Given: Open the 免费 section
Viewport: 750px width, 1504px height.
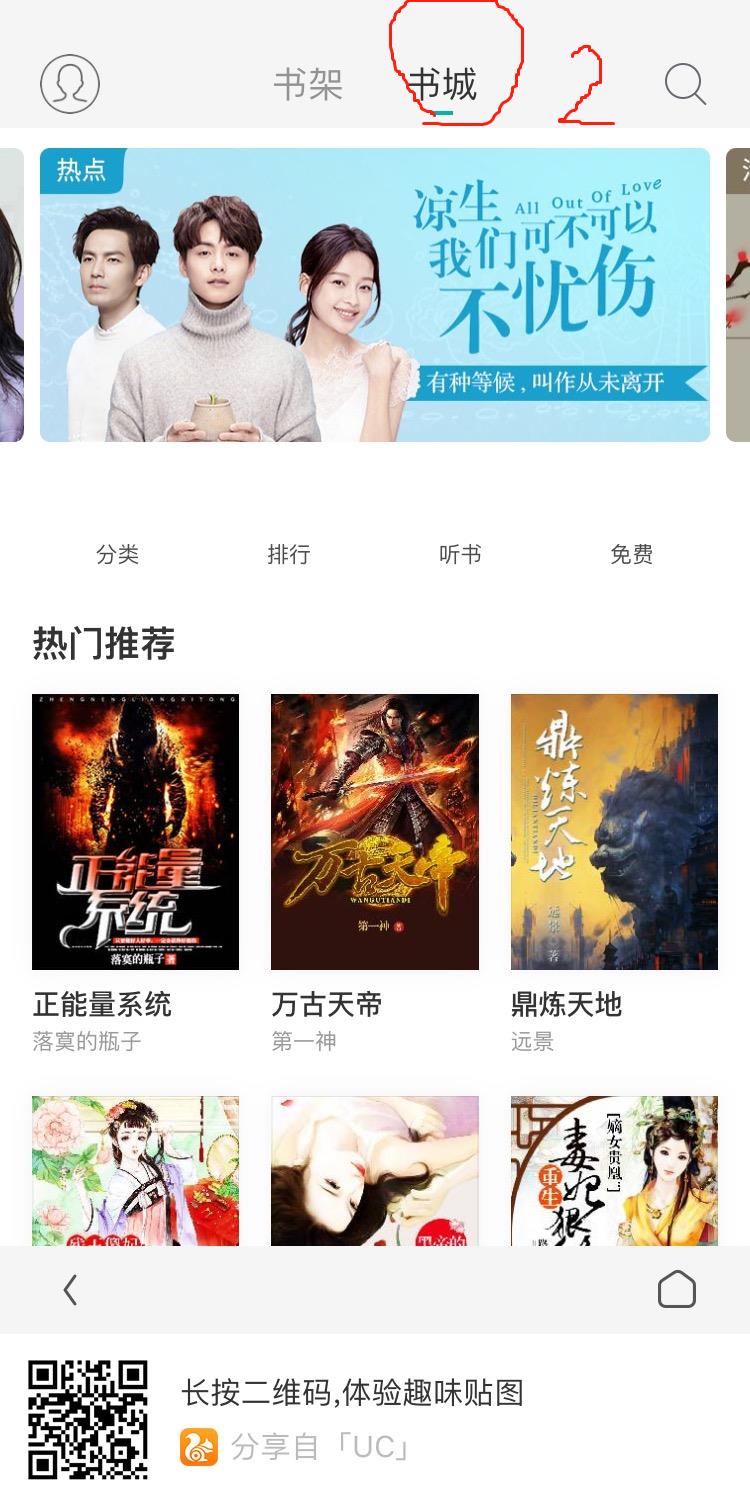Looking at the screenshot, I should pos(632,554).
